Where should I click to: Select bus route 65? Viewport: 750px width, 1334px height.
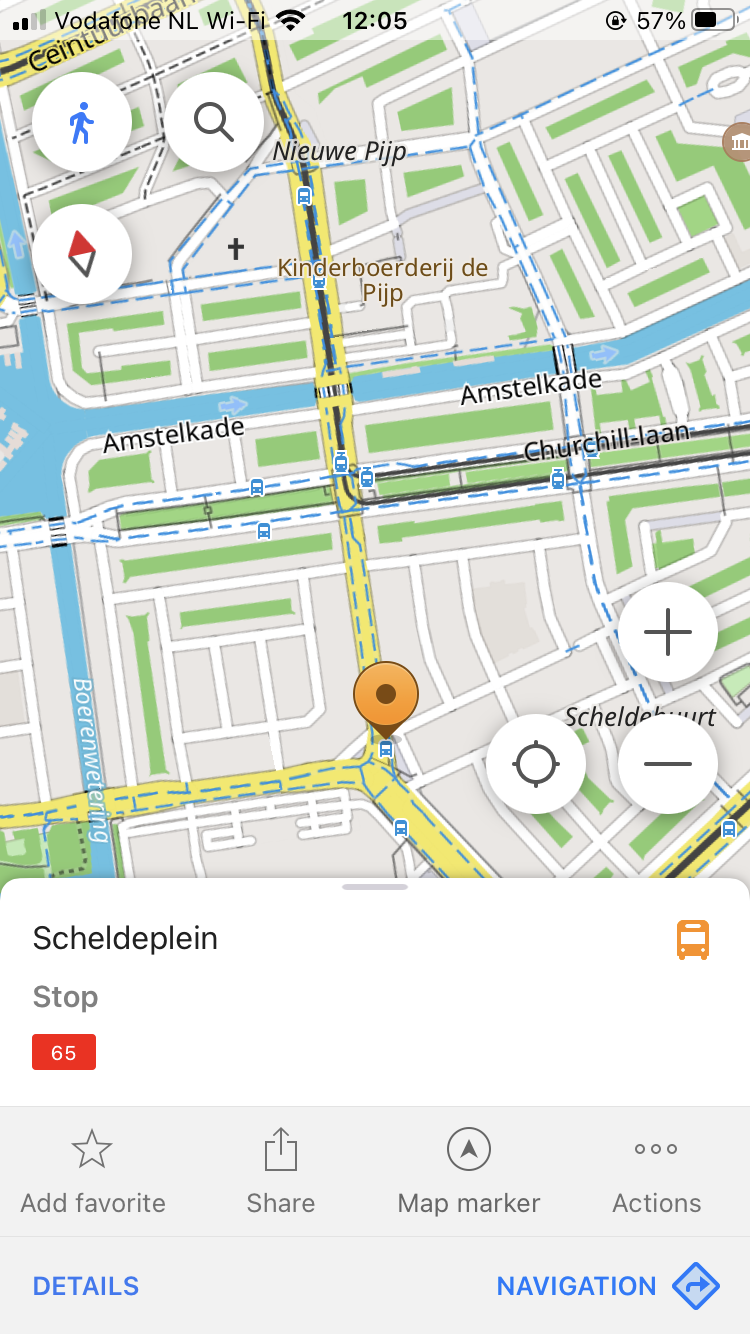(x=64, y=1052)
